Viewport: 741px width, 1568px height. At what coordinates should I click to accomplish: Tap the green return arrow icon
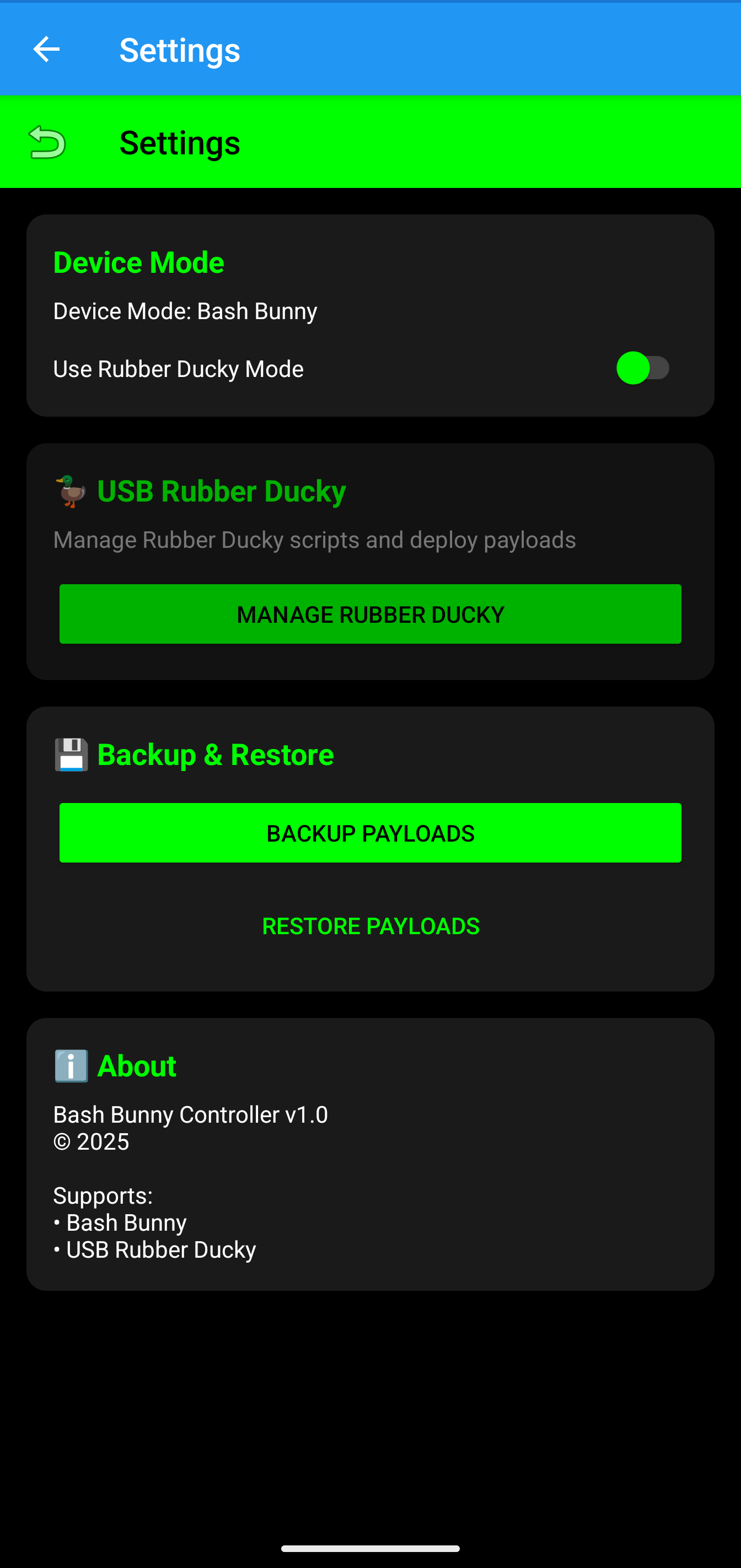pos(46,142)
